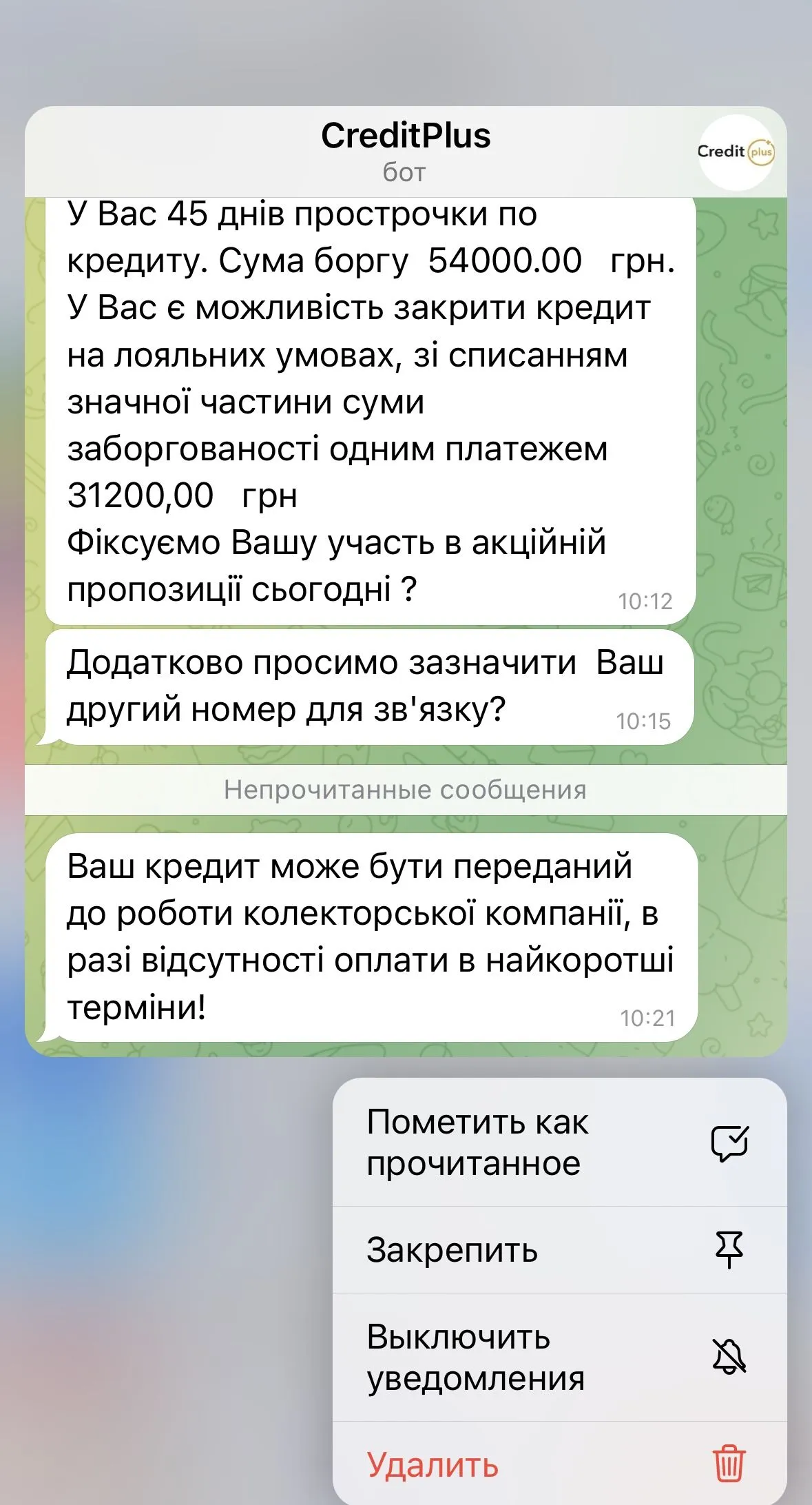Pin the CreditPlus chat with Закрепить
The height and width of the screenshot is (1505, 812).
pos(558,1249)
